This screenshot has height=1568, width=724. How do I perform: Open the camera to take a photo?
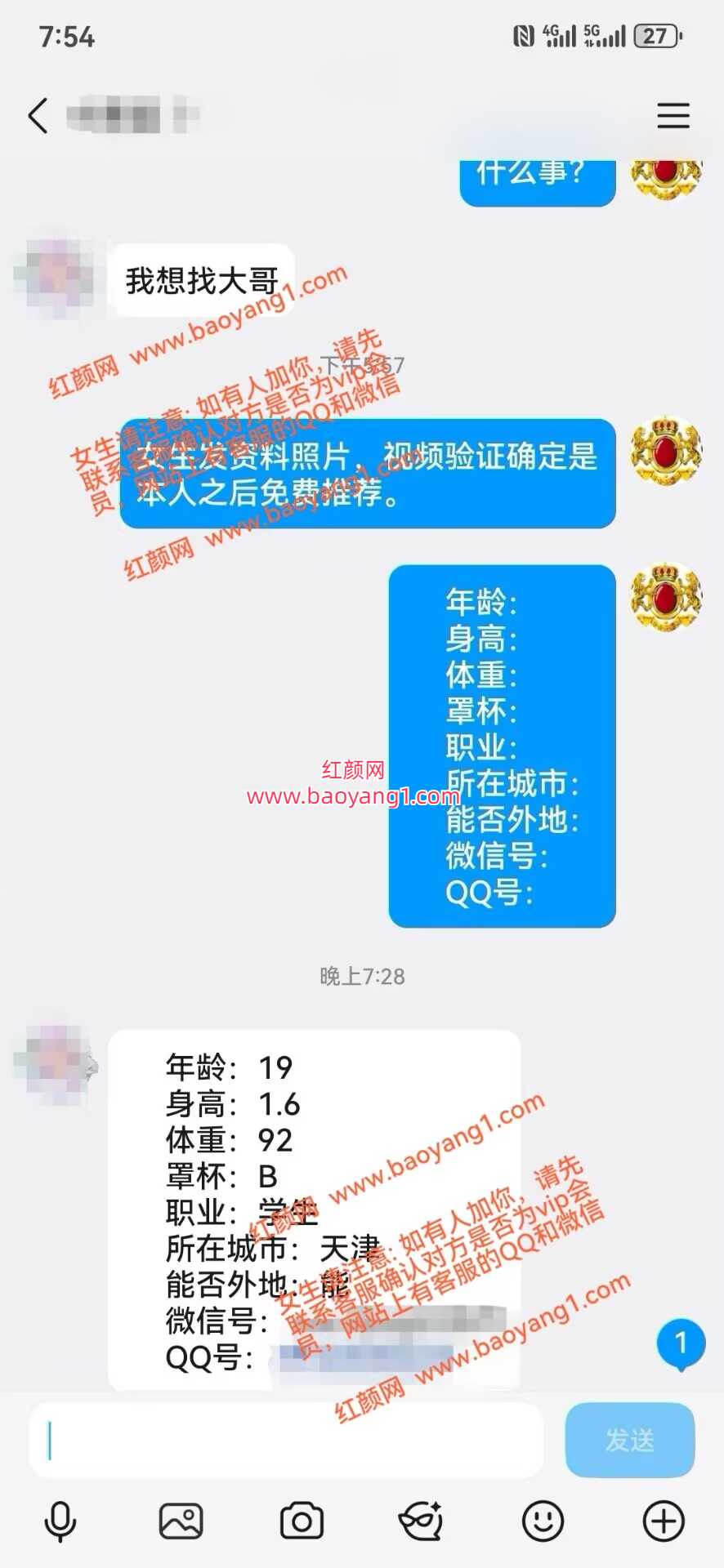[302, 1521]
